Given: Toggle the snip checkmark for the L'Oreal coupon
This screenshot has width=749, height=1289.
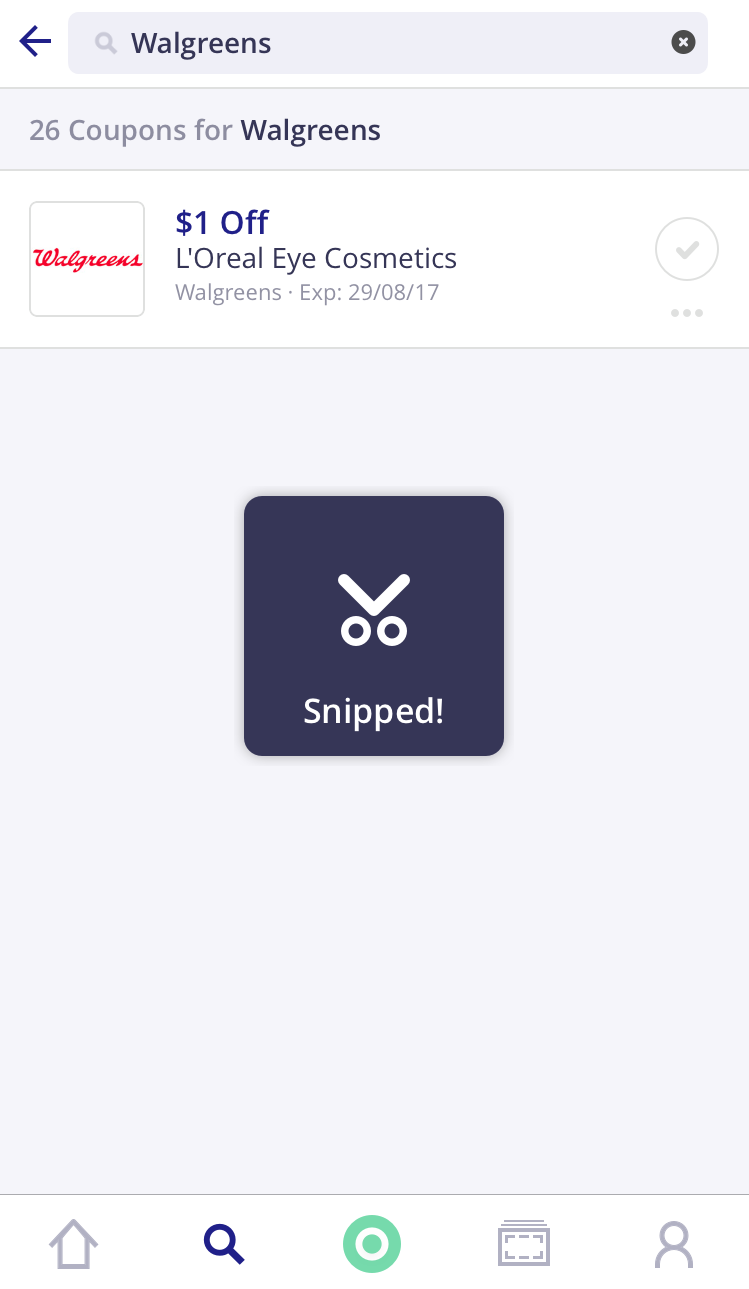Looking at the screenshot, I should pyautogui.click(x=686, y=249).
